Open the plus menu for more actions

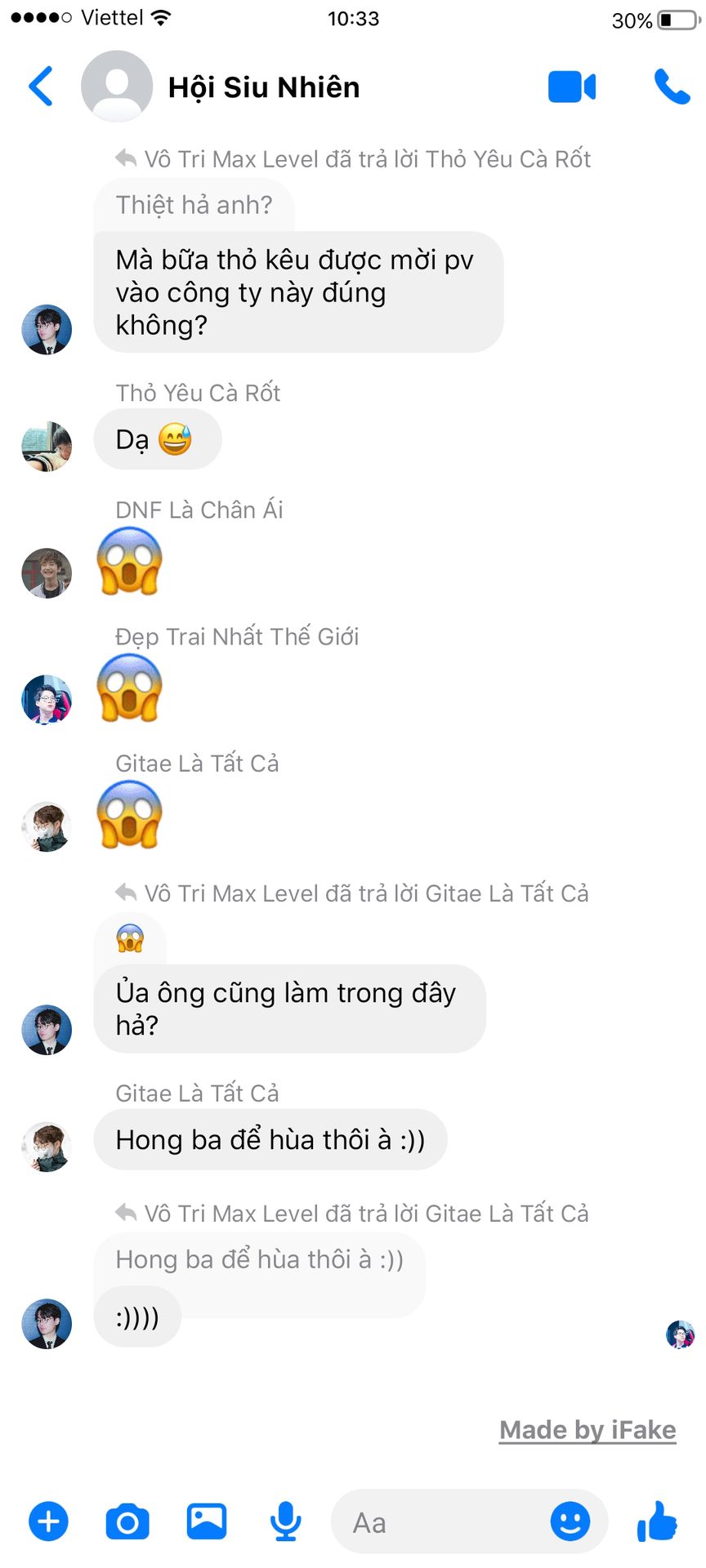48,1521
